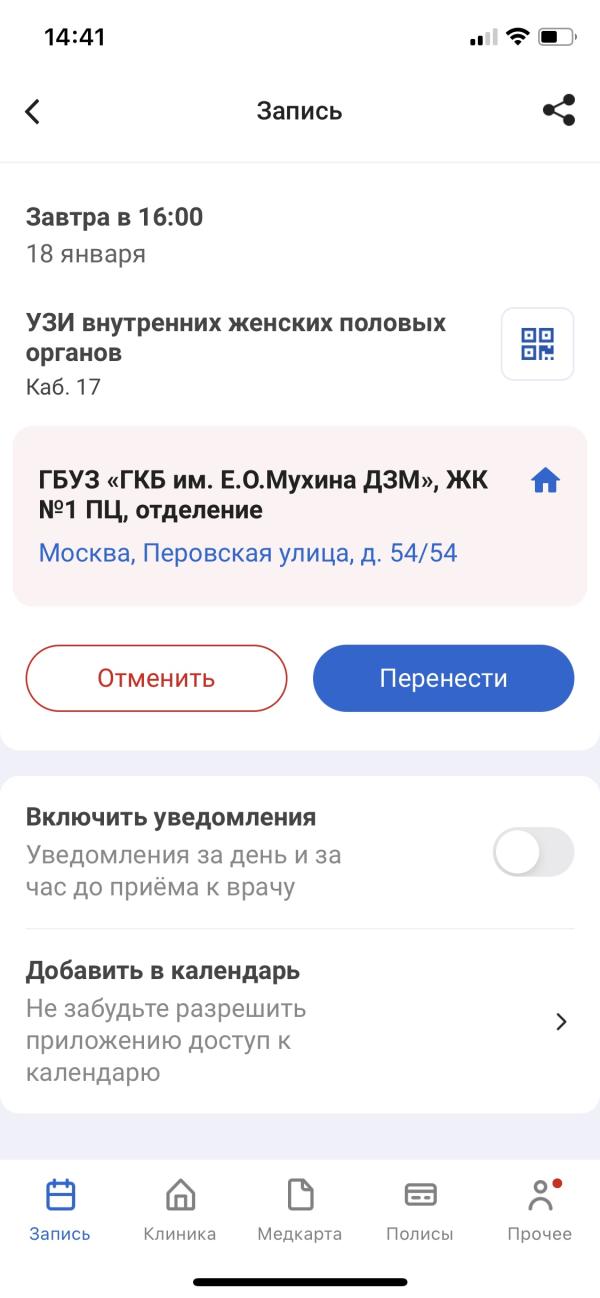Tap Перенести to reschedule the appointment
600x1298 pixels.
point(443,678)
